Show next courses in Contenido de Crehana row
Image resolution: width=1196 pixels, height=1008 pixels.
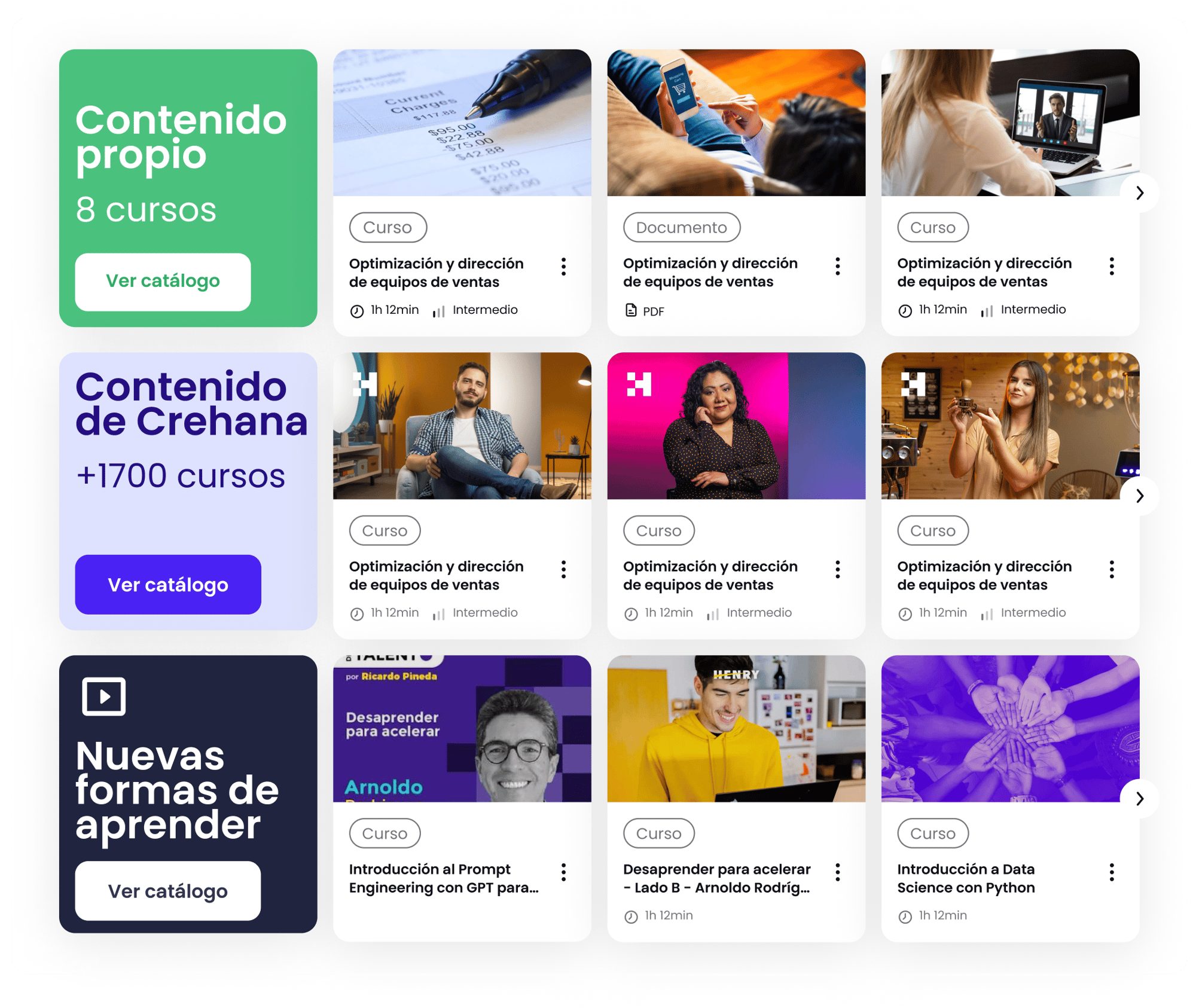pyautogui.click(x=1140, y=496)
